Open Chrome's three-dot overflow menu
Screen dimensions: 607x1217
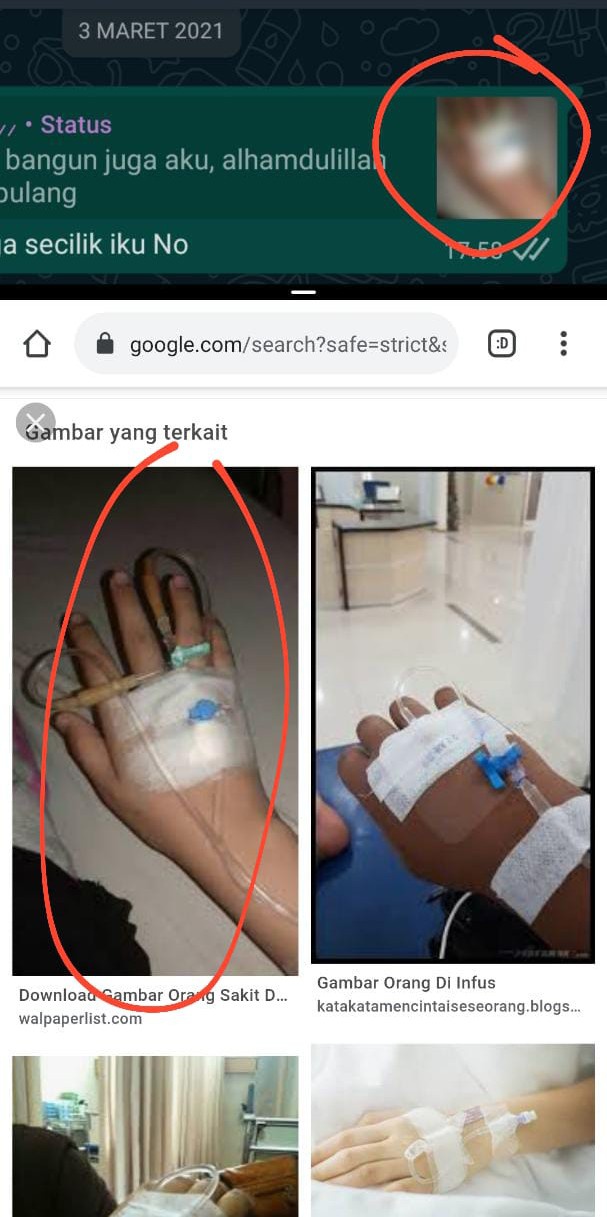pyautogui.click(x=564, y=345)
